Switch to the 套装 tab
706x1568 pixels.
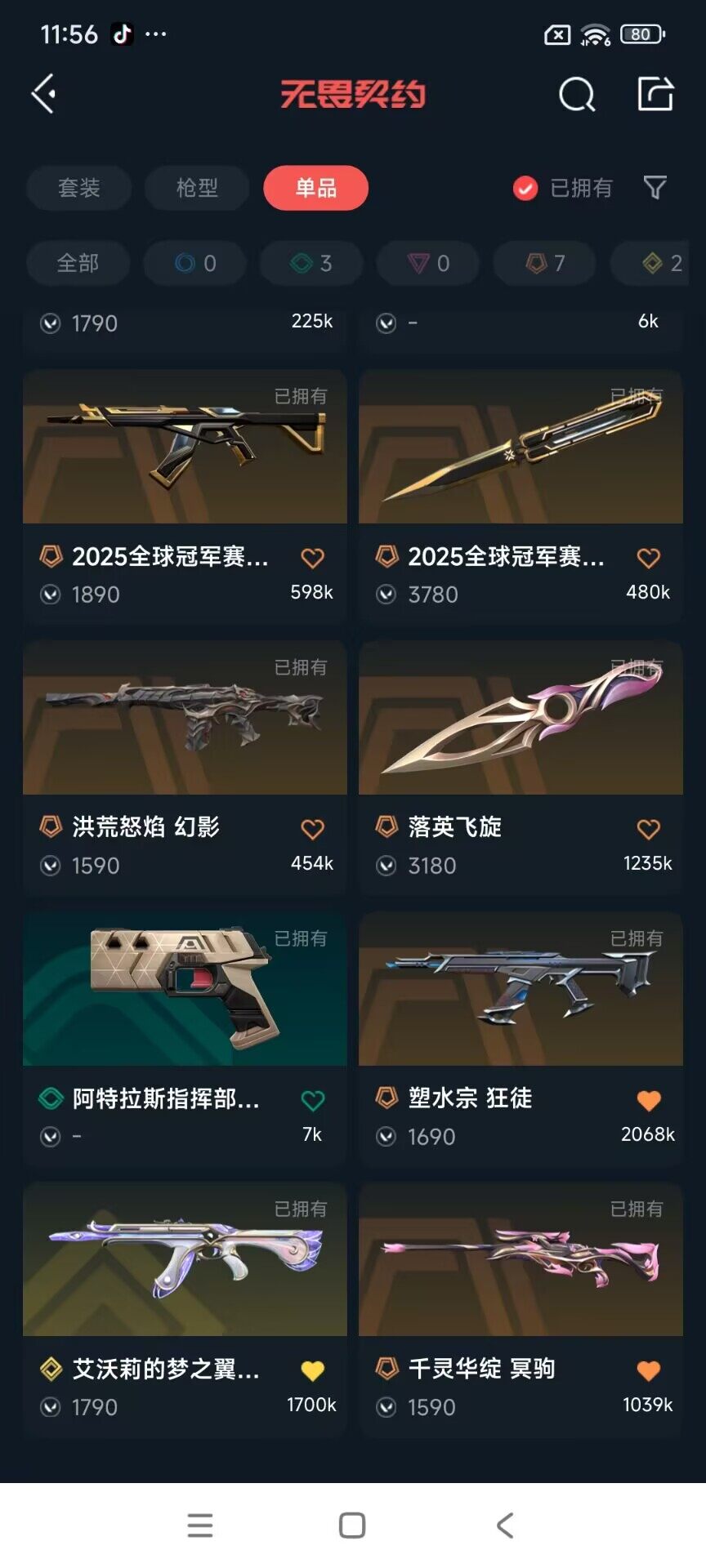pyautogui.click(x=79, y=188)
